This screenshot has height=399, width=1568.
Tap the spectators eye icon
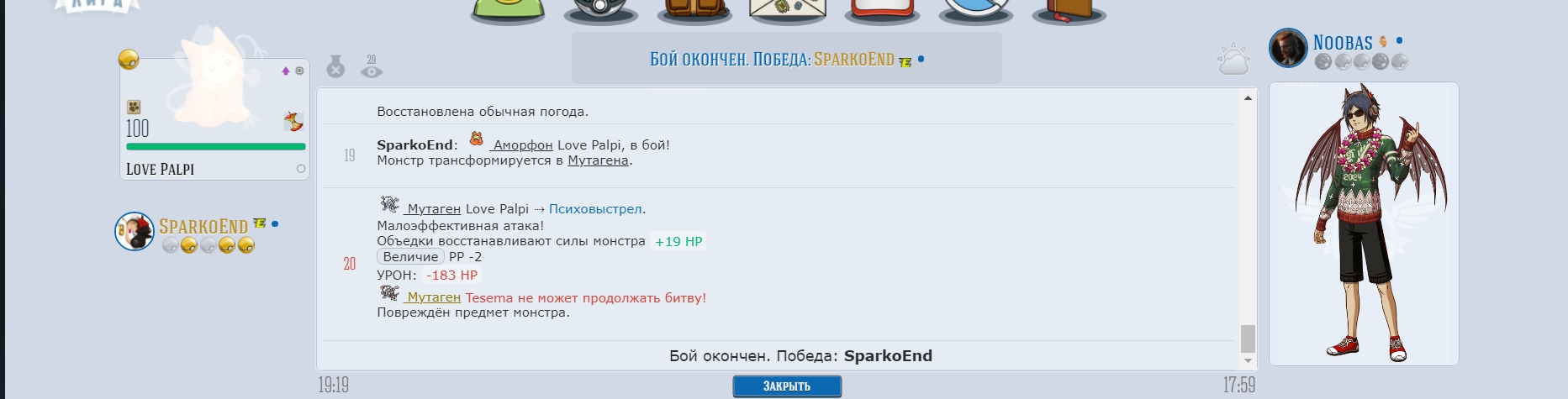pos(372,67)
